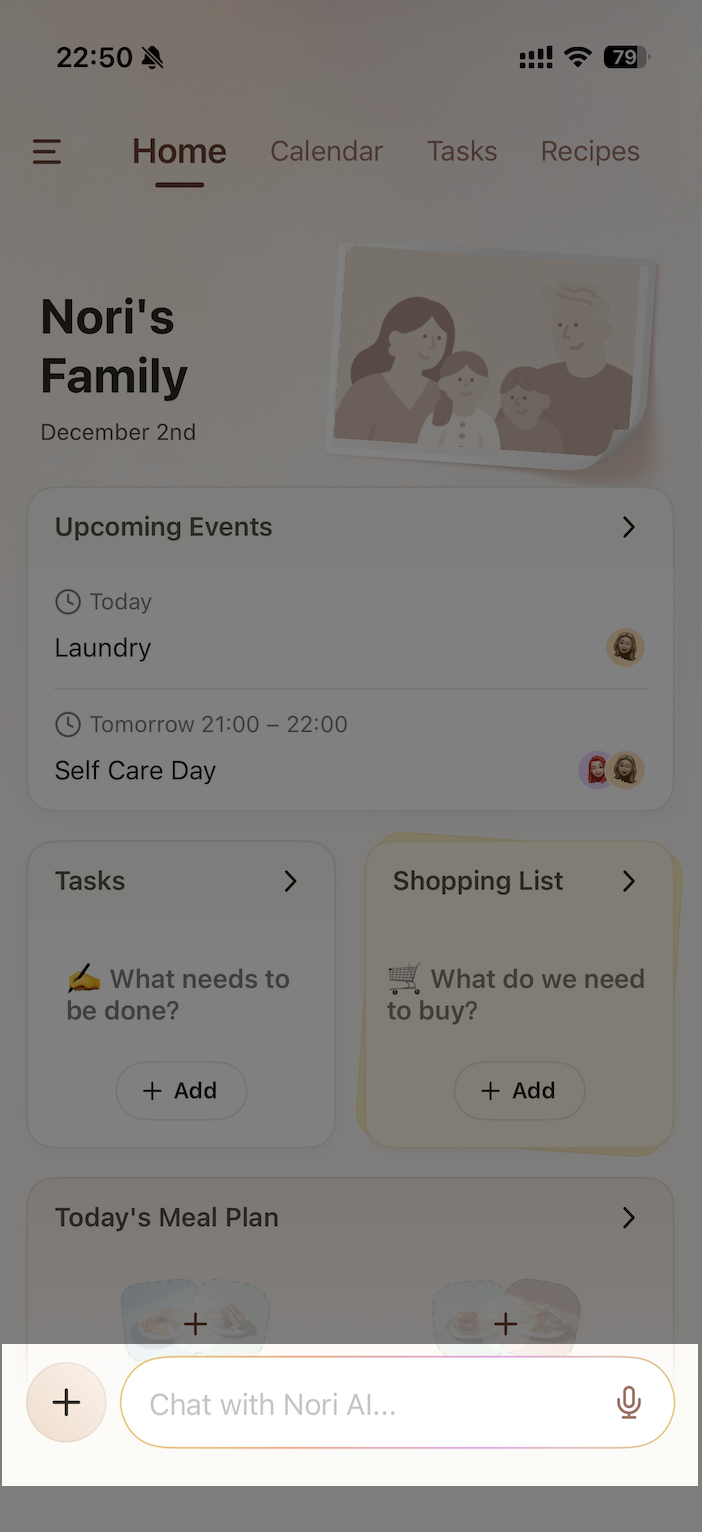Start voice input with the microphone
702x1532 pixels.
pyautogui.click(x=629, y=1404)
